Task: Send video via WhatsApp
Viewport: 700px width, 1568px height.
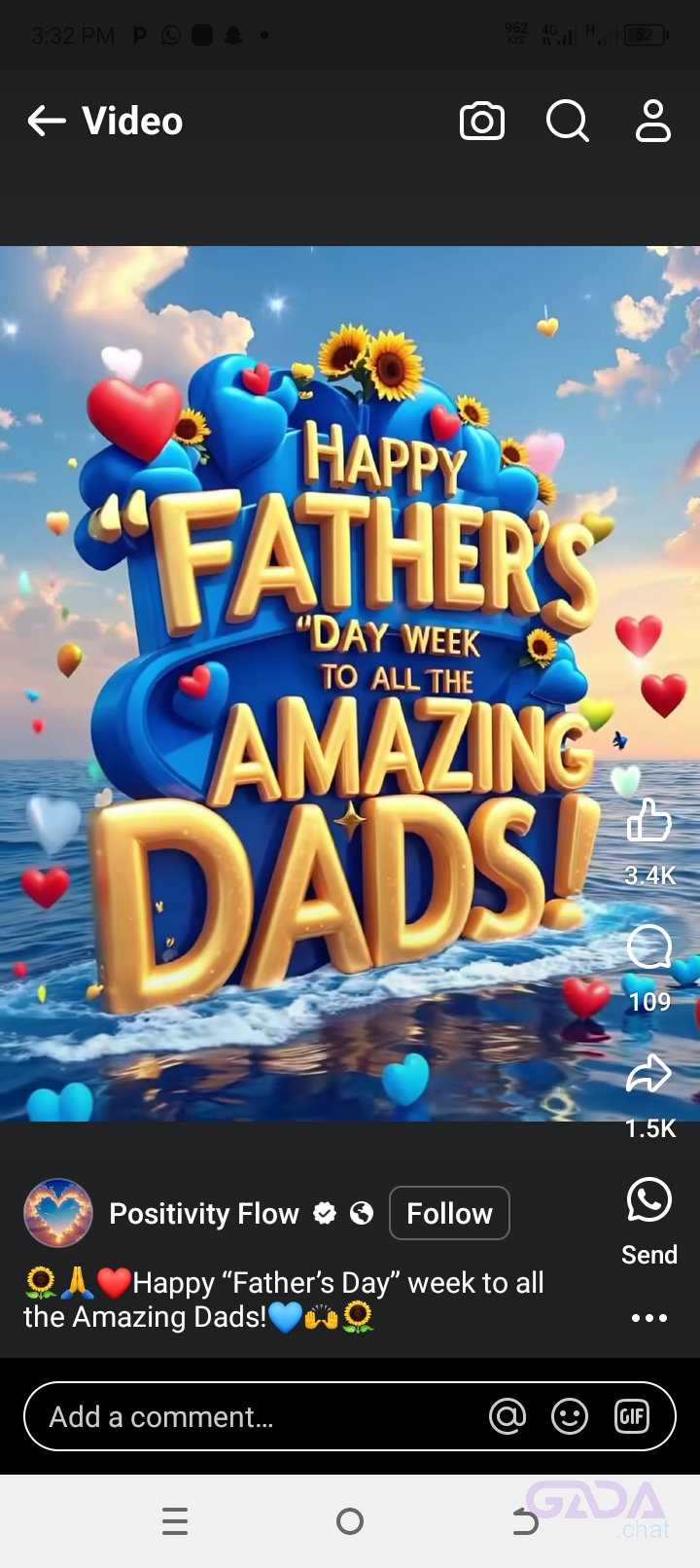Action: click(x=648, y=1201)
